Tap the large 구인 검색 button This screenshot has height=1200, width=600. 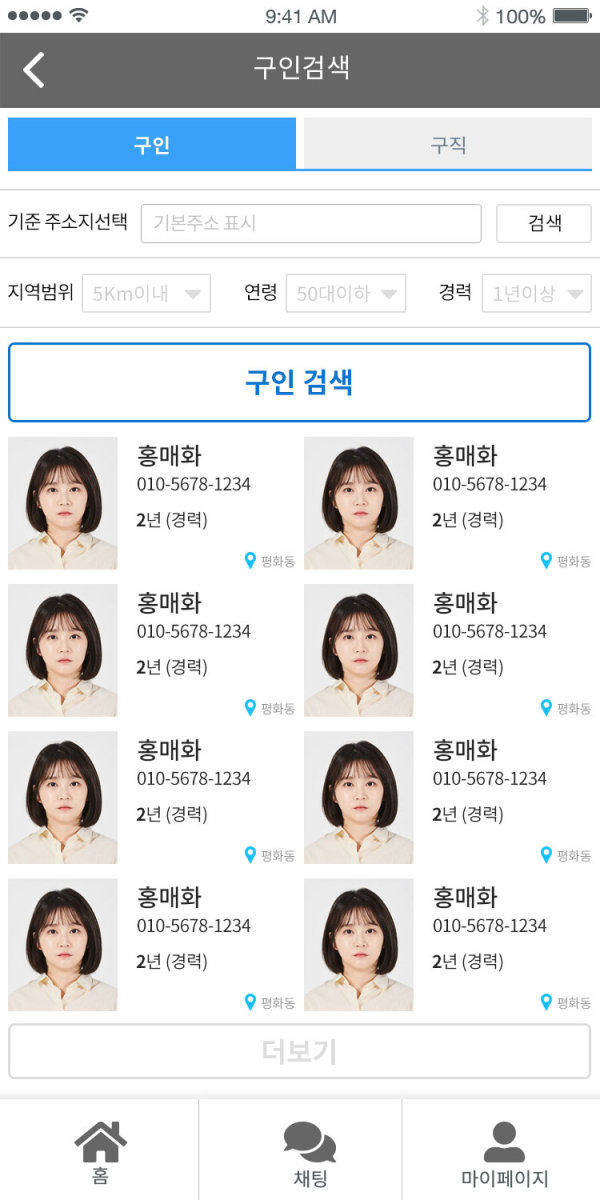299,382
